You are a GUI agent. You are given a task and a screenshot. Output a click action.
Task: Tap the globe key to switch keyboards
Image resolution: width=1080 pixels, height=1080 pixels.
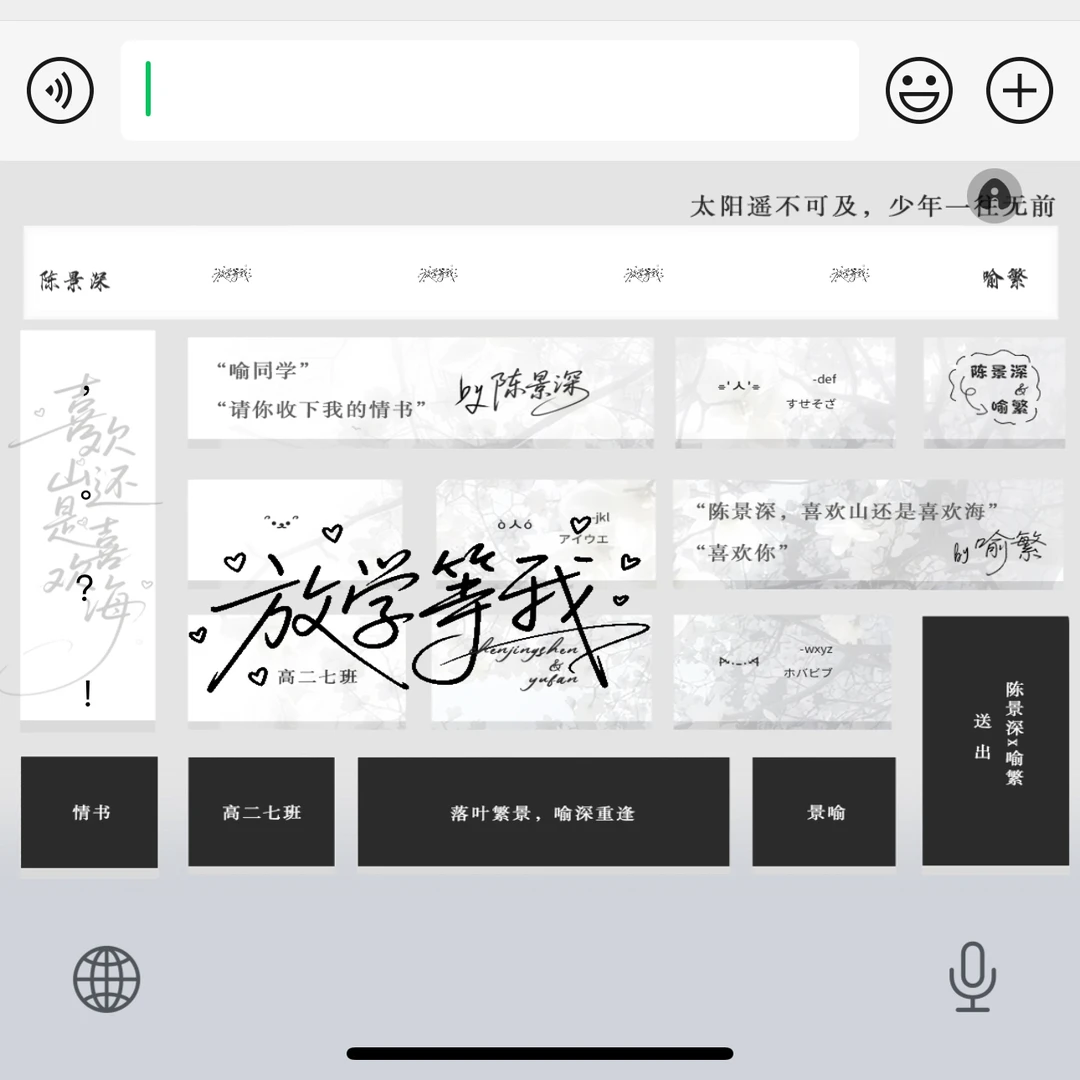pos(107,979)
